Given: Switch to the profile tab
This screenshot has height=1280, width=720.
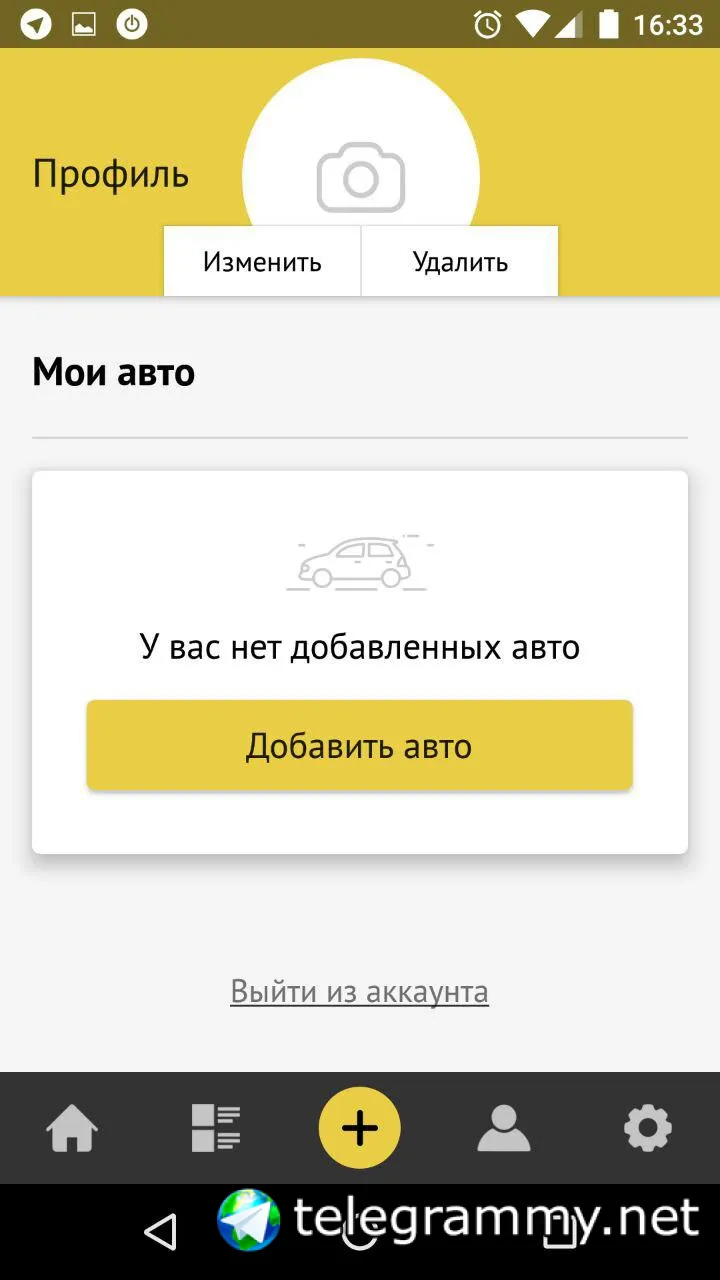Looking at the screenshot, I should [503, 1128].
